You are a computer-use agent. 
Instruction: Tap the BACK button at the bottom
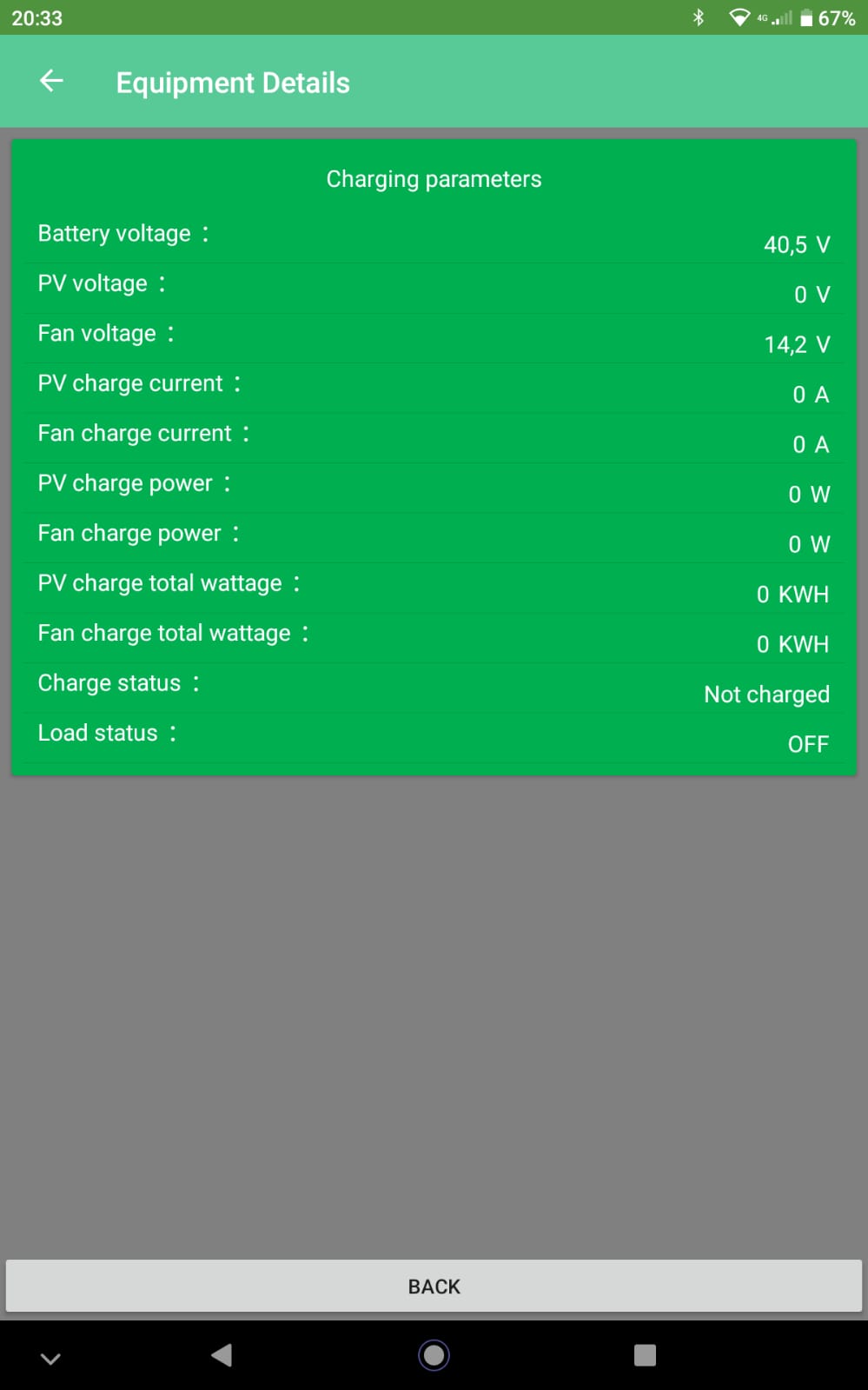(434, 1286)
